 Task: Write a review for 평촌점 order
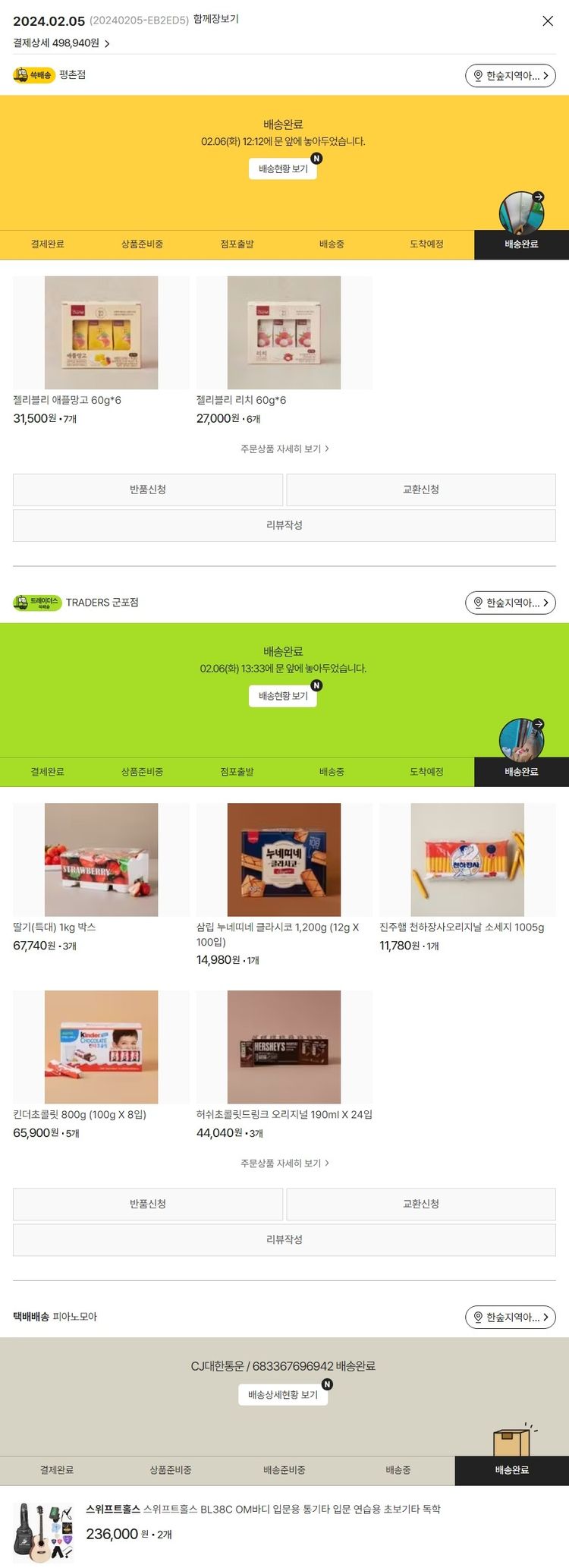click(x=284, y=525)
